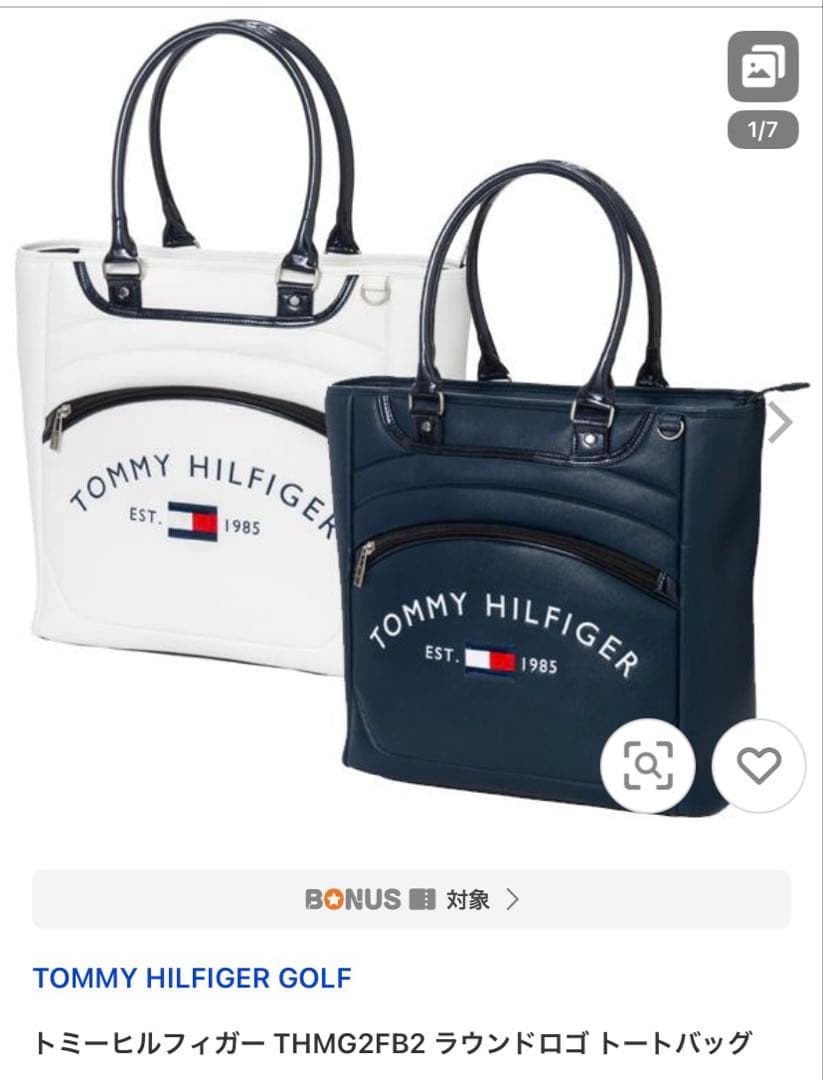This screenshot has width=823, height=1080.
Task: Open the image gallery icon
Action: (x=763, y=67)
